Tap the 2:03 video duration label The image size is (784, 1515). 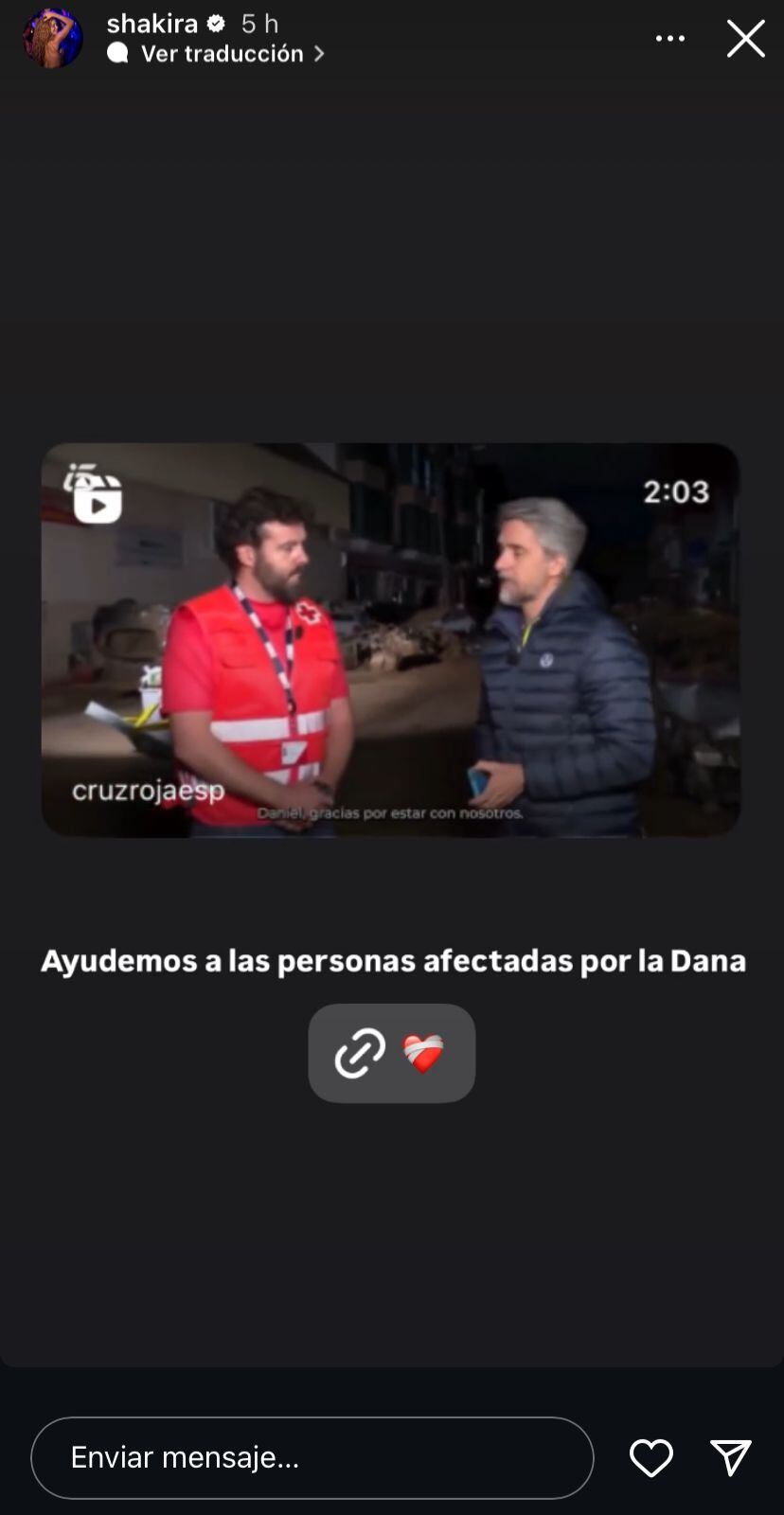675,491
